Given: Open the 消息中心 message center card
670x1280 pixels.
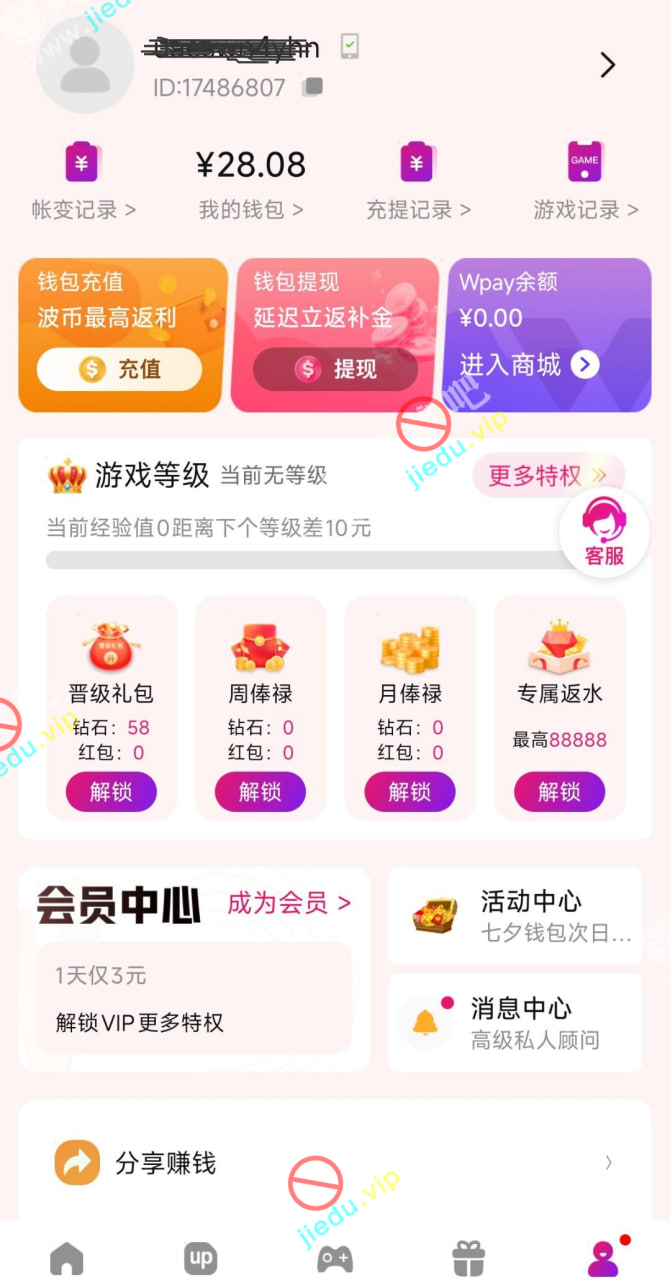Looking at the screenshot, I should point(515,1022).
